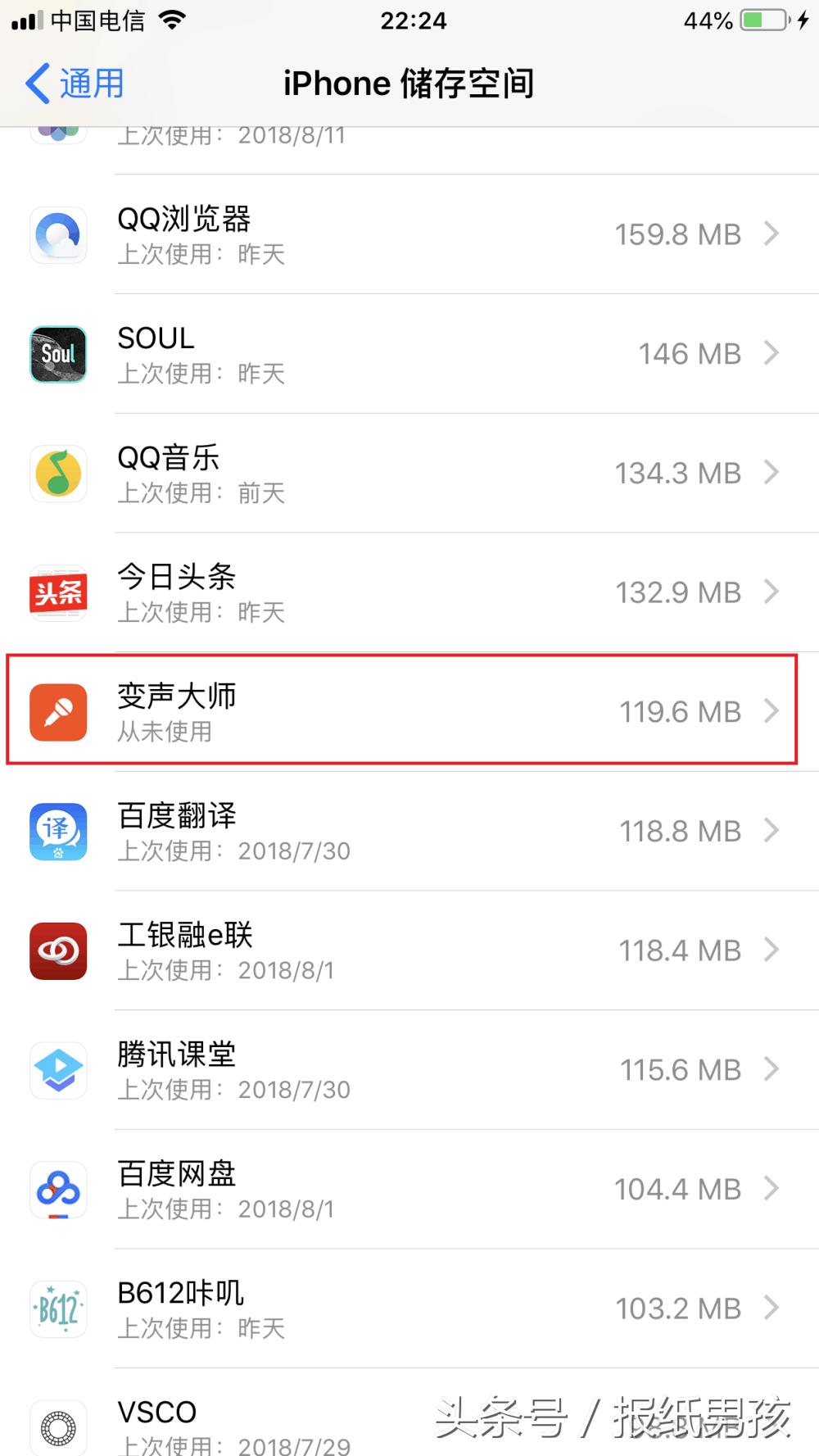819x1456 pixels.
Task: Select the 变声大师 microphone icon
Action: (57, 711)
